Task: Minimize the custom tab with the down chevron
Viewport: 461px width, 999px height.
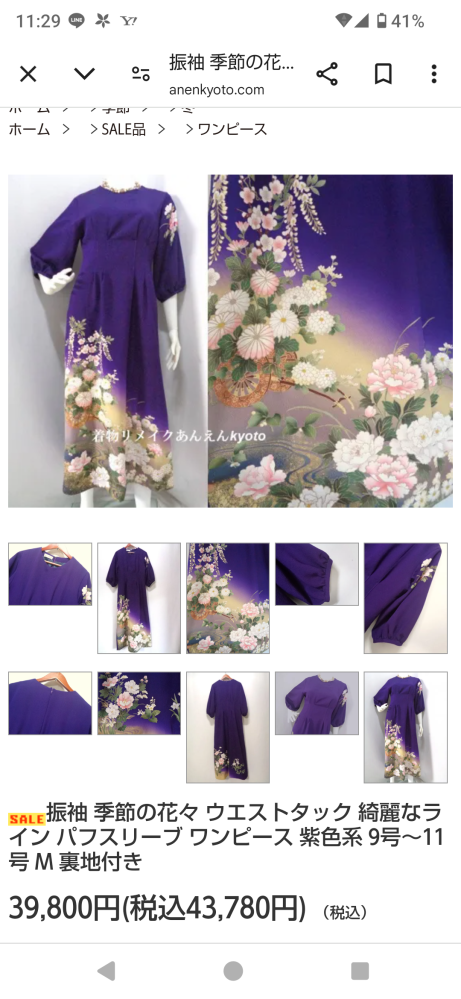Action: coord(84,75)
